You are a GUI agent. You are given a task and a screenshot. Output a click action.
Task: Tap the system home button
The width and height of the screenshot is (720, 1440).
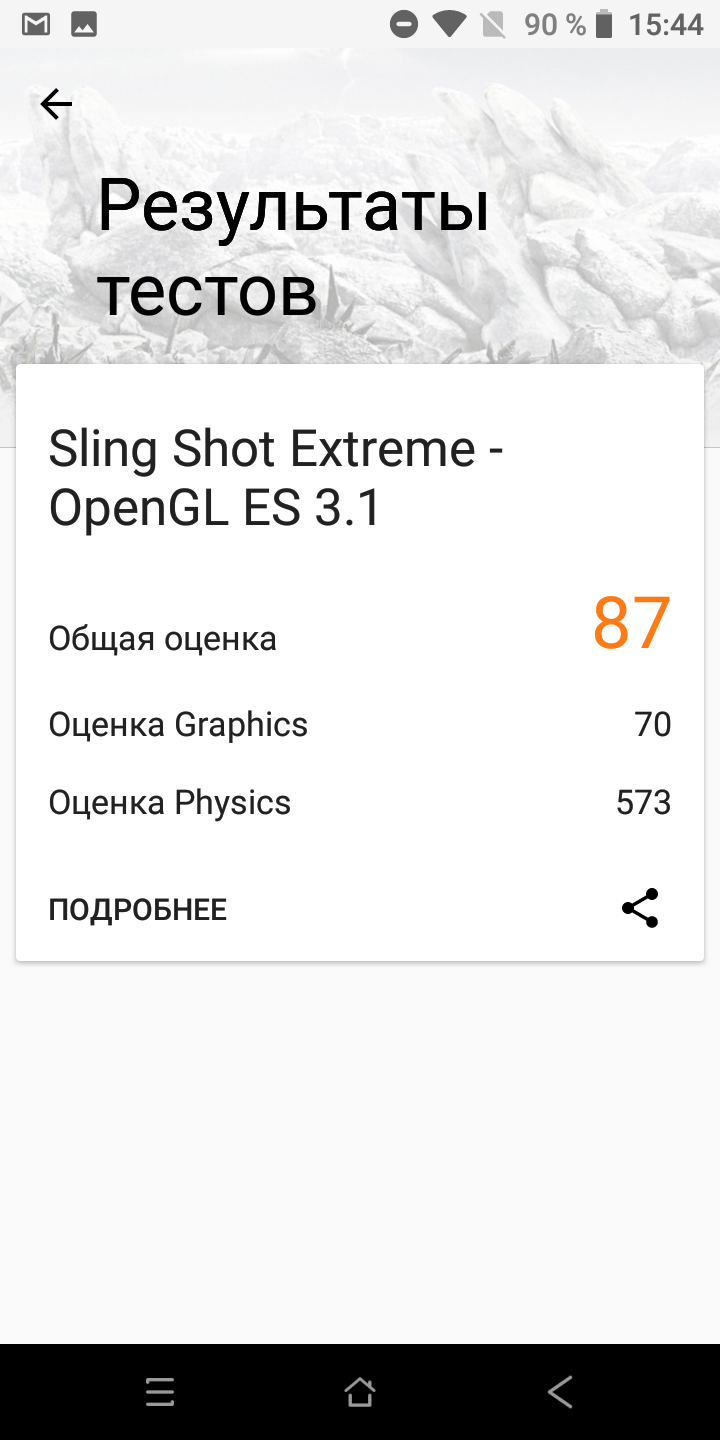click(360, 1392)
